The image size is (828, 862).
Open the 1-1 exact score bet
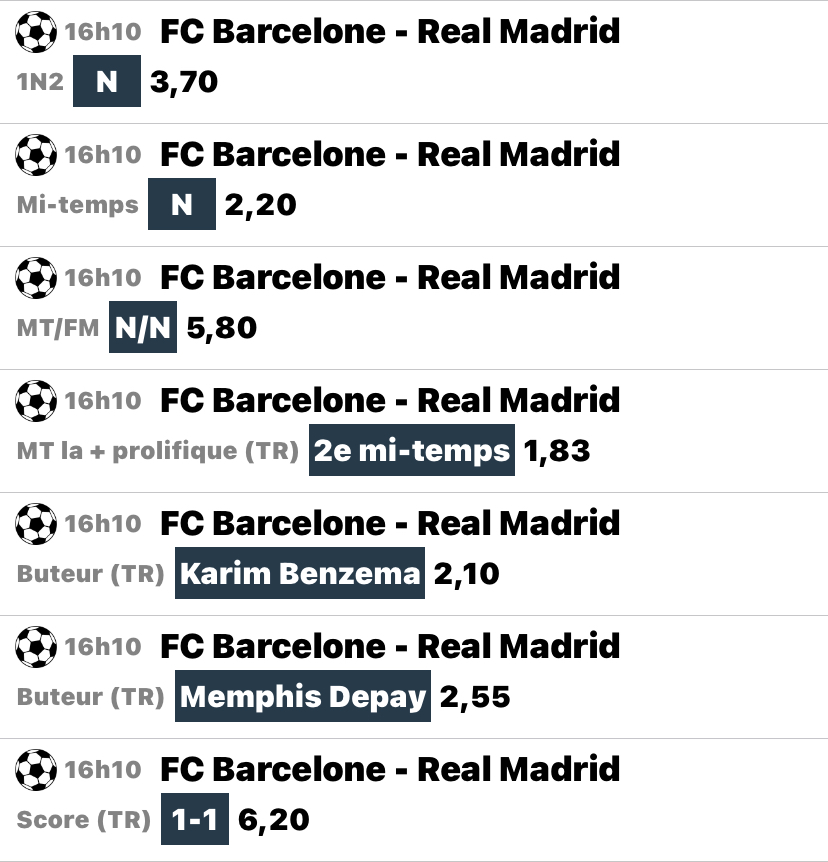(194, 820)
